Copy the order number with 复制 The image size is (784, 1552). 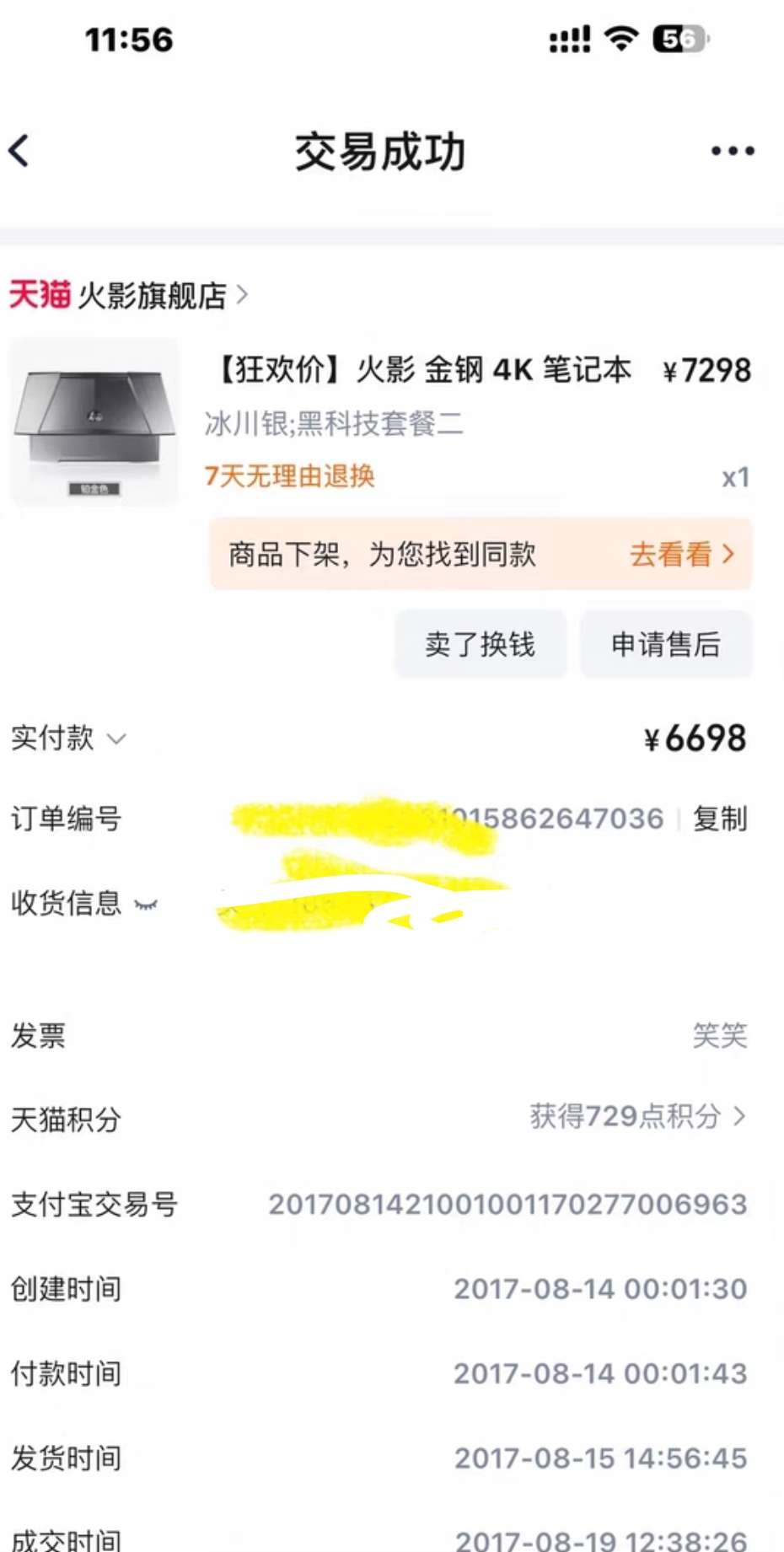(720, 819)
